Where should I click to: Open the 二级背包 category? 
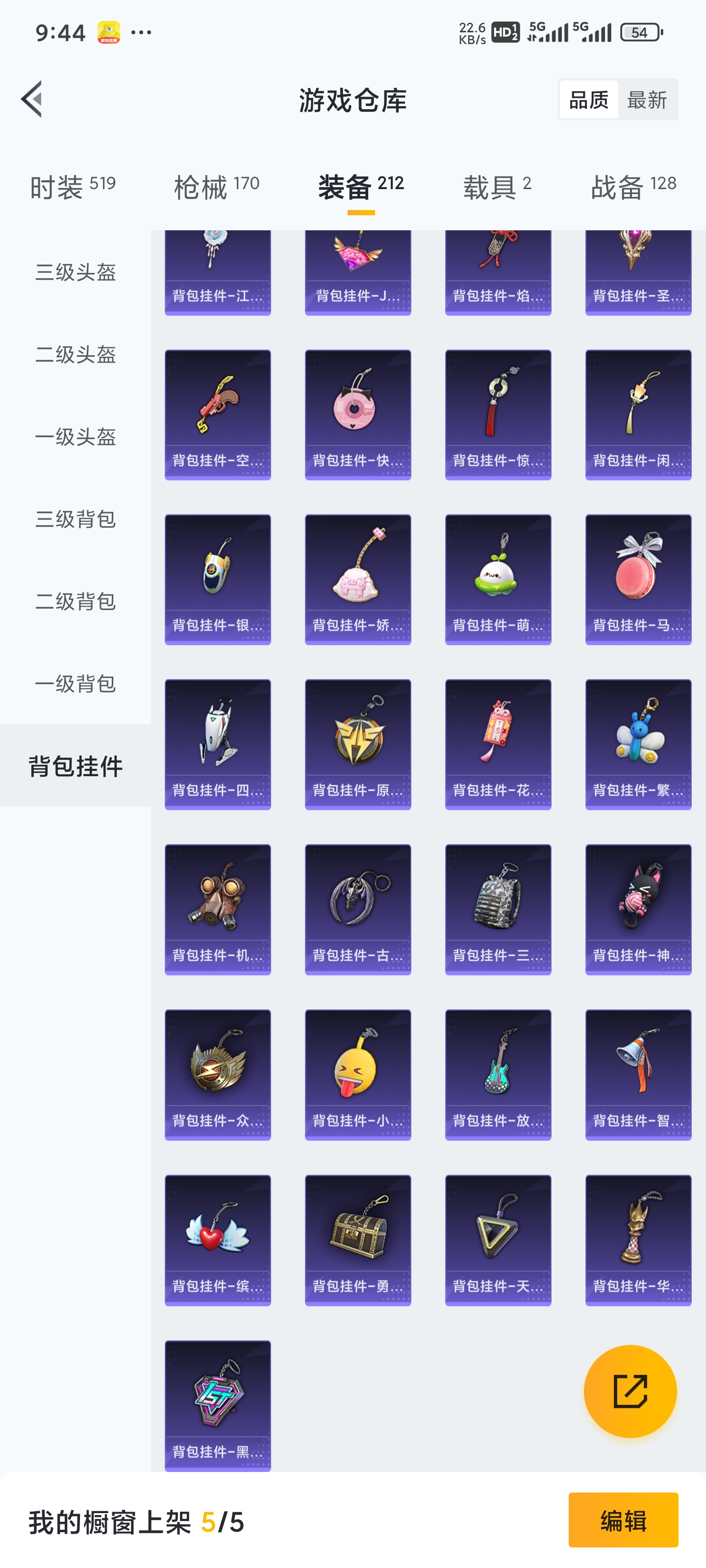click(76, 601)
